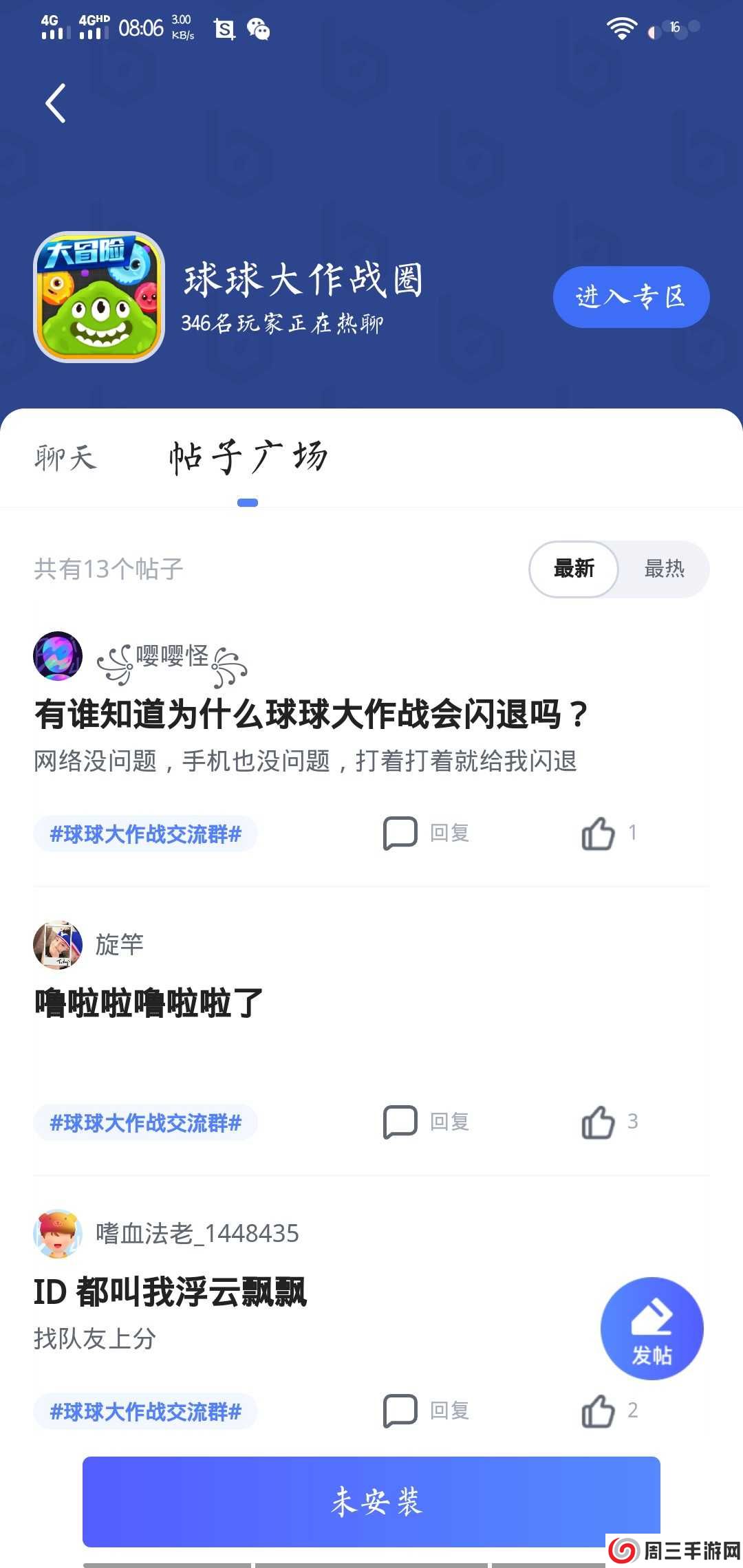
Task: Open the post 噜啦啦噜啦啦了
Action: [x=149, y=1003]
